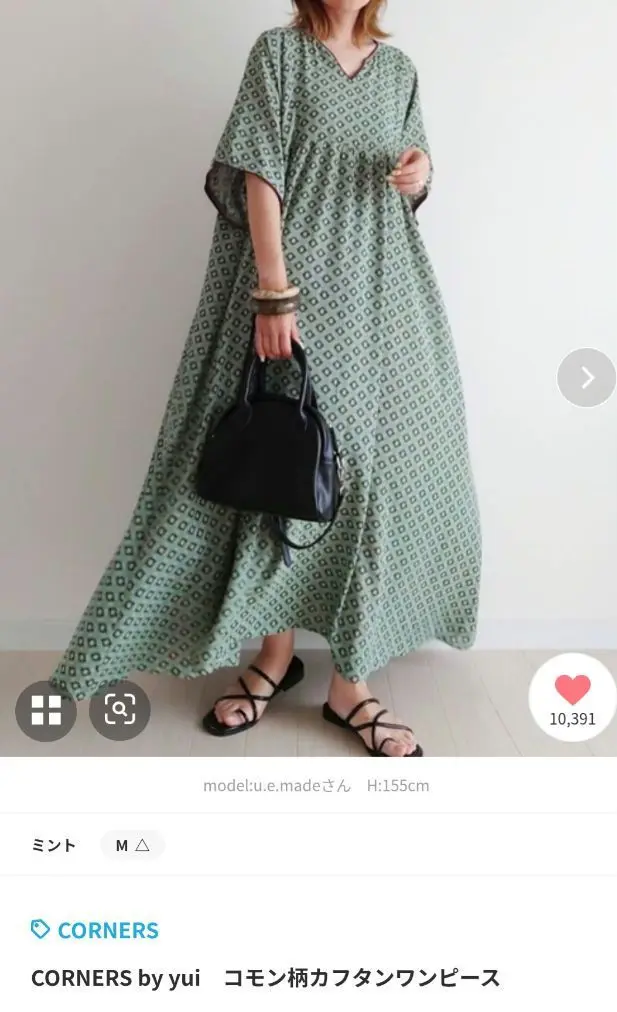Open the image grid view
The image size is (617, 1012).
click(46, 711)
